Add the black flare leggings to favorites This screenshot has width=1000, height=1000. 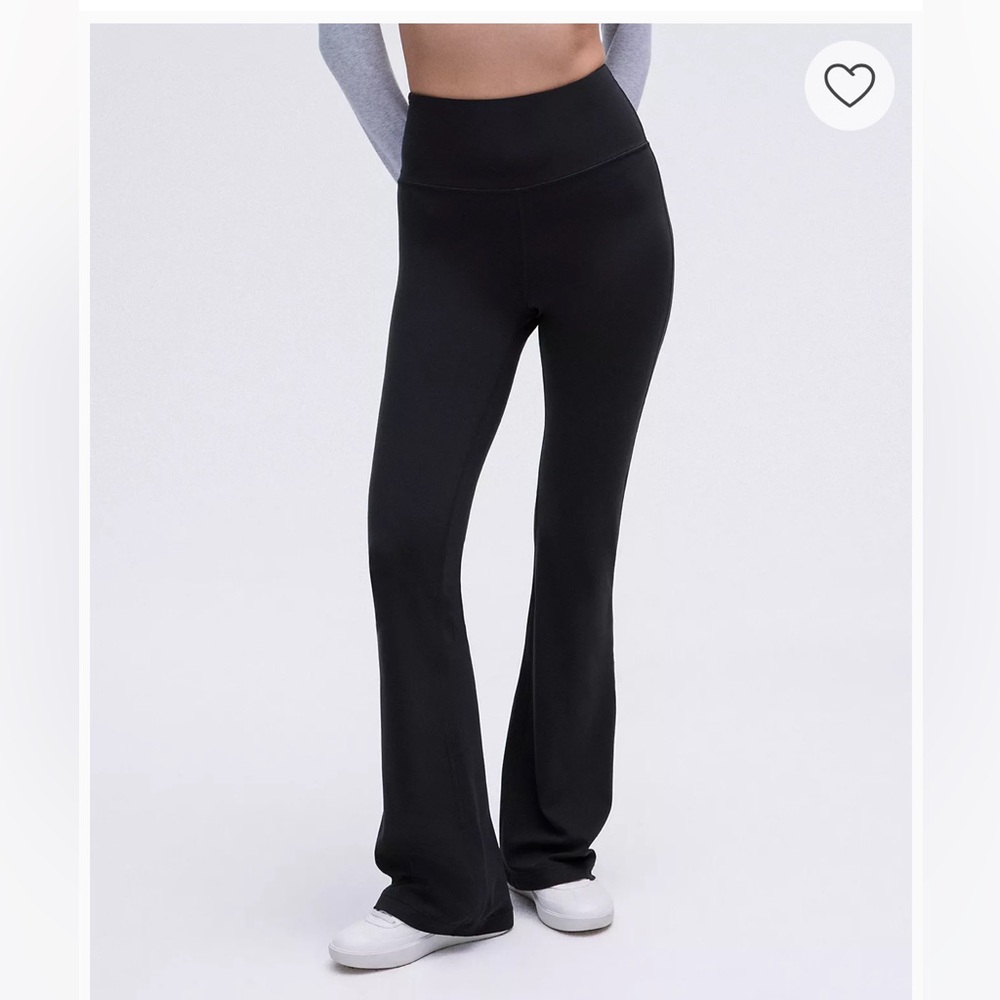click(849, 85)
